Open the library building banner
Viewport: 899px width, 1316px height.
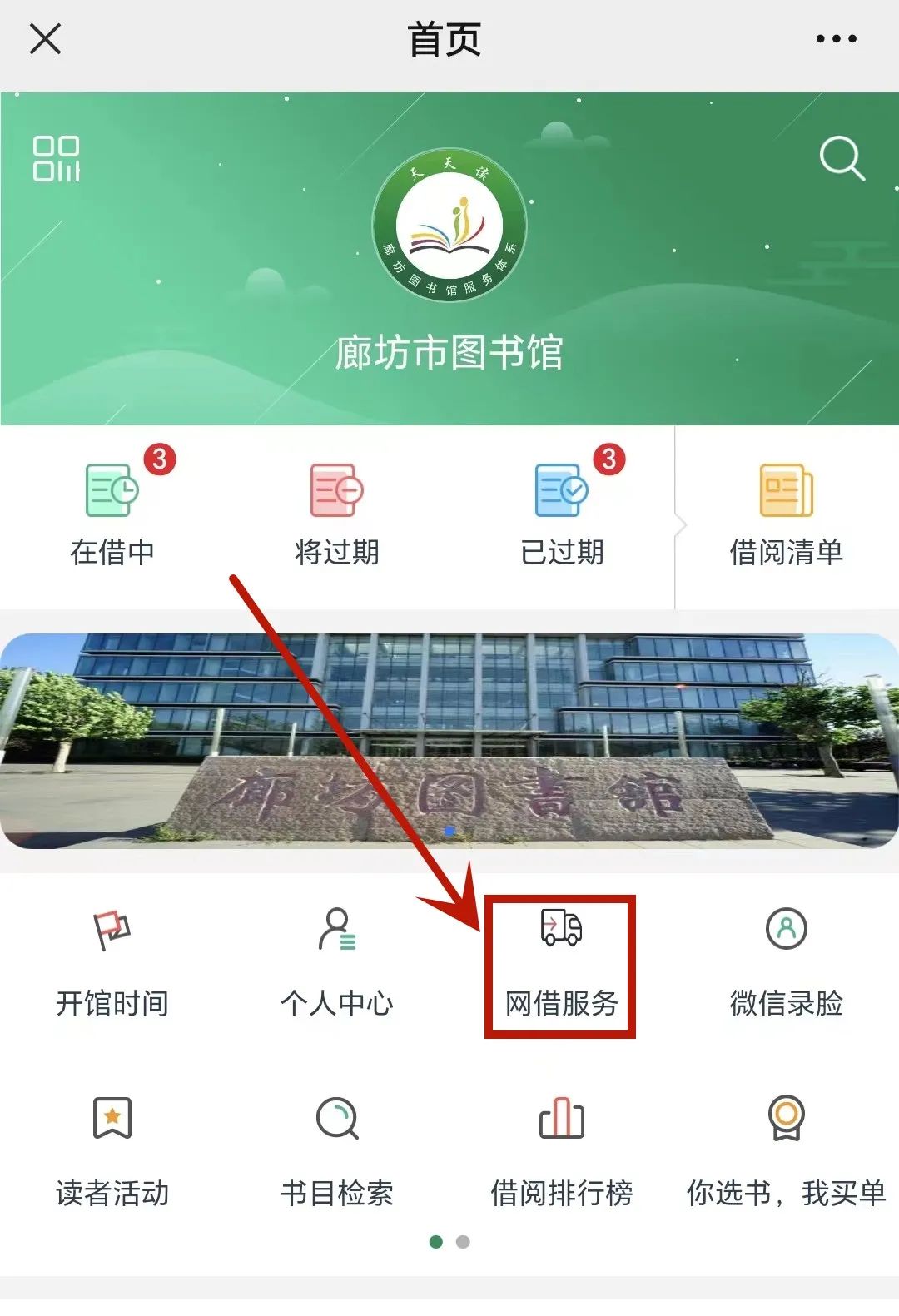(x=449, y=741)
